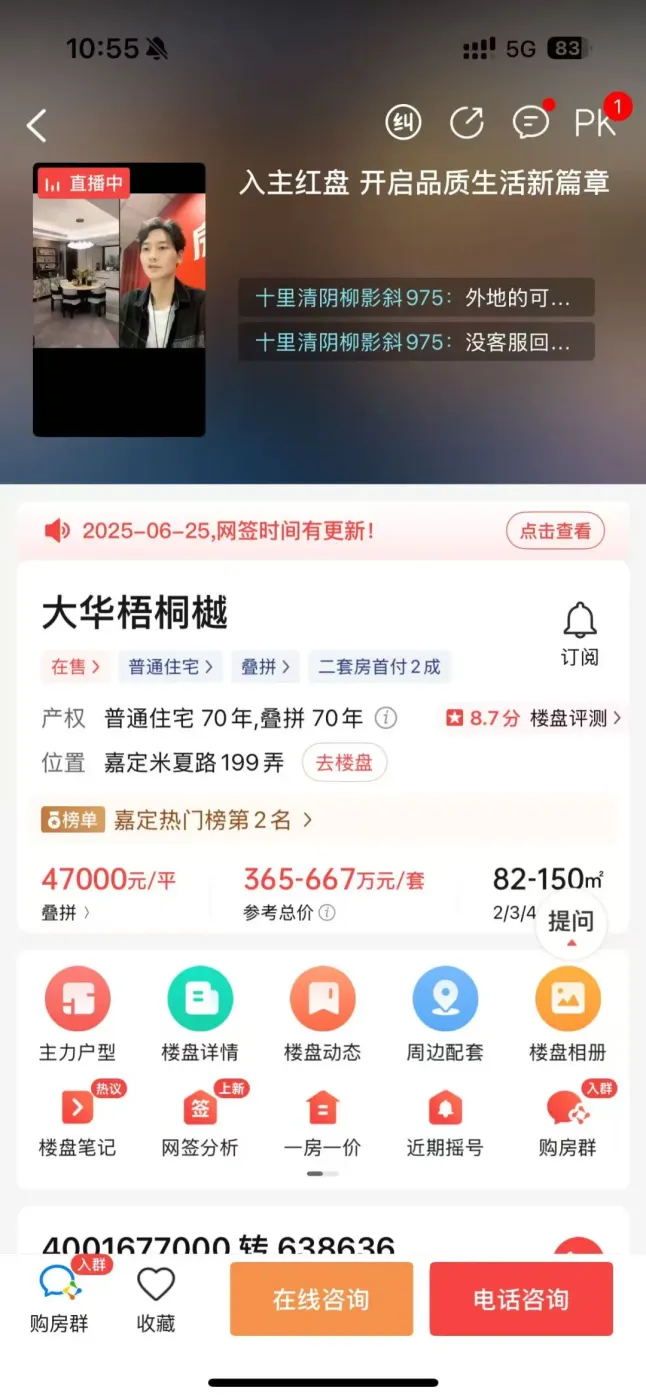This screenshot has width=646, height=1400.
Task: Open the PK comparison list
Action: click(597, 122)
